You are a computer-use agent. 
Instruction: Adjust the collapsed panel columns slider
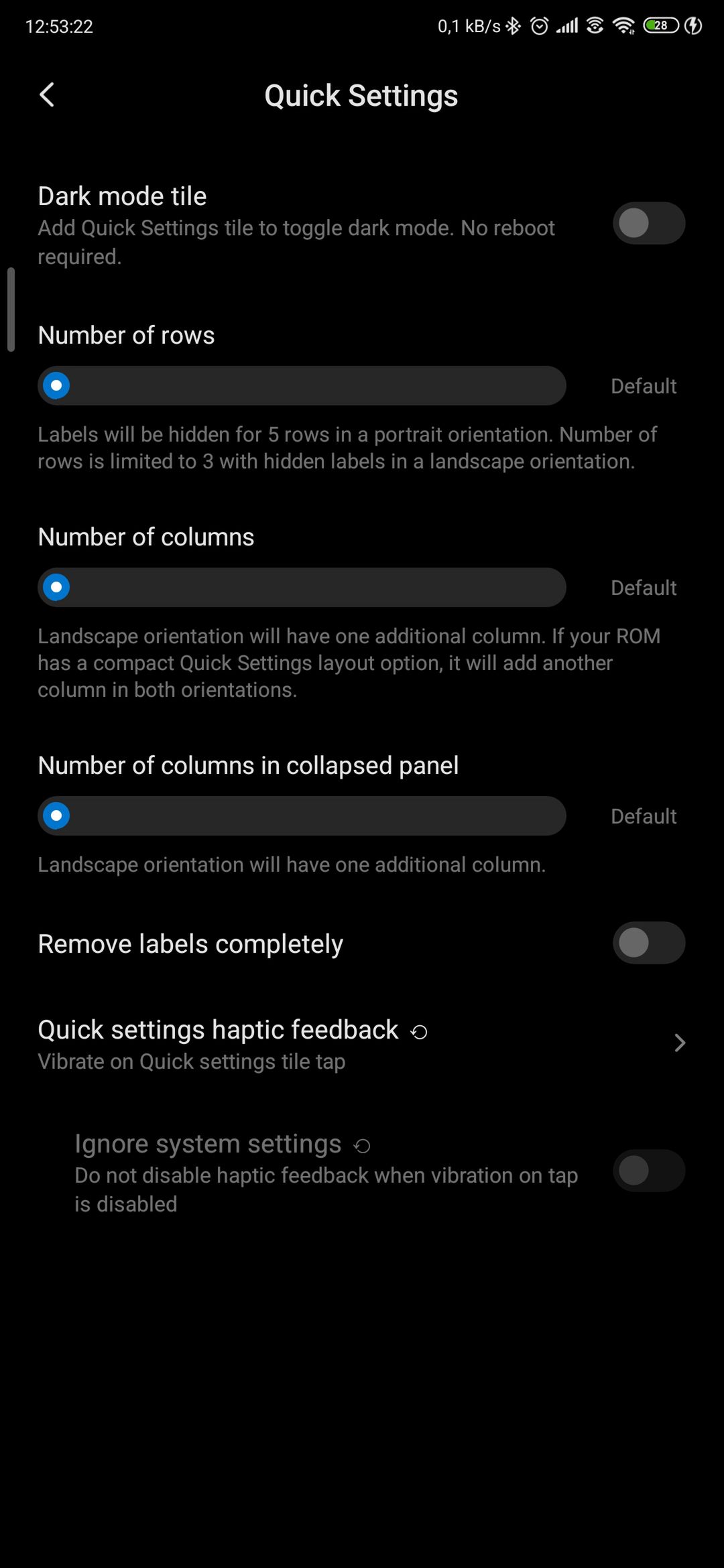click(302, 816)
